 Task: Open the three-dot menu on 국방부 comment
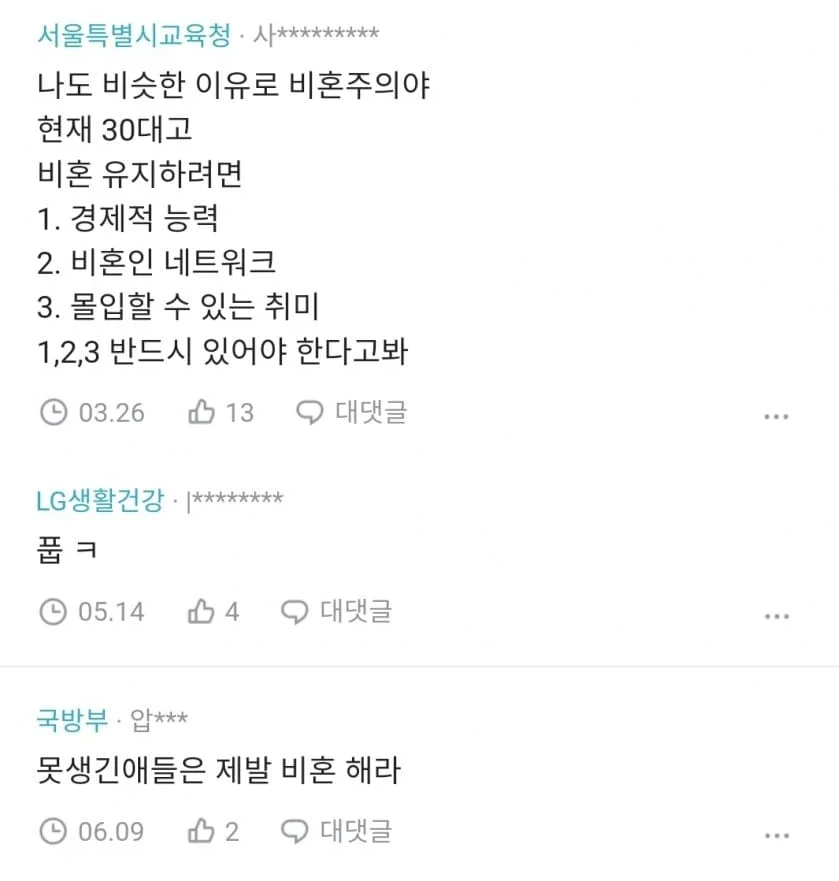tap(776, 835)
